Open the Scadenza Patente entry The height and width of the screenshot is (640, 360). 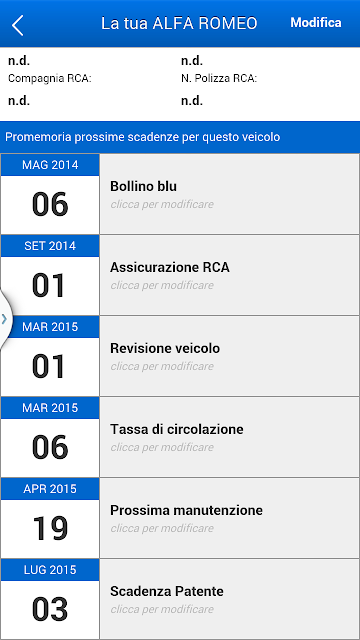pyautogui.click(x=180, y=599)
